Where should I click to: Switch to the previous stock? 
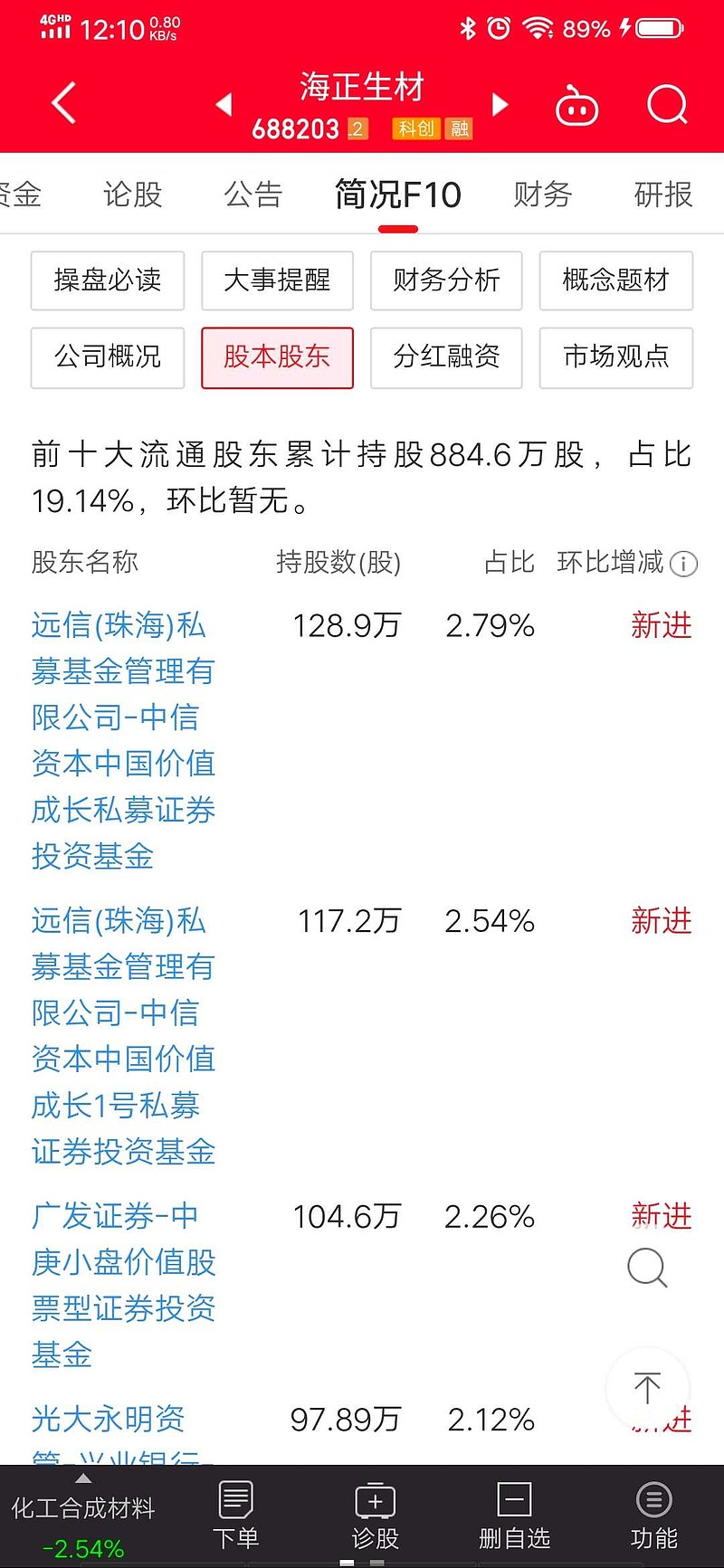coord(224,105)
